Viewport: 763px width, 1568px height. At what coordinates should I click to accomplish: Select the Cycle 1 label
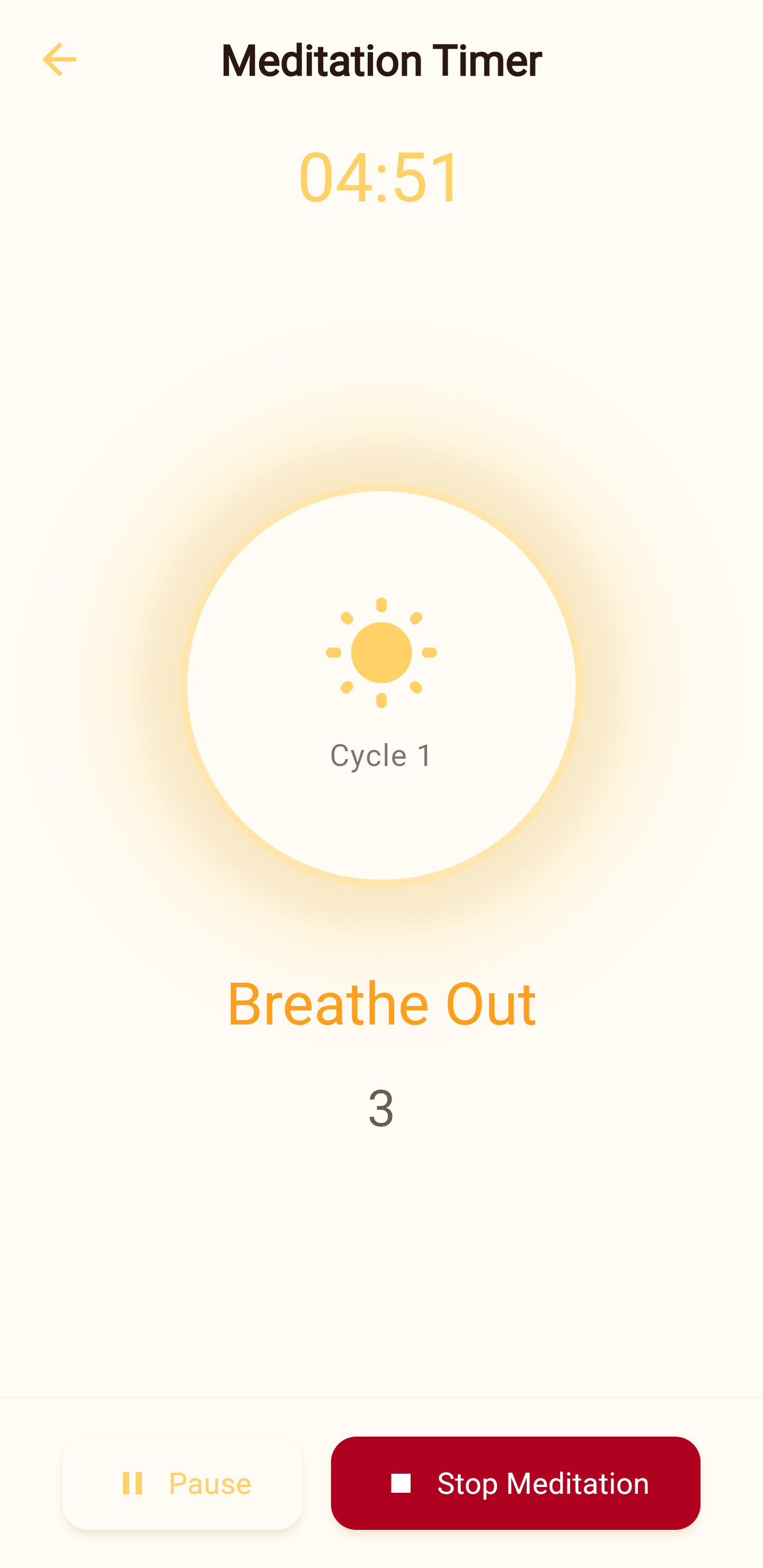381,755
